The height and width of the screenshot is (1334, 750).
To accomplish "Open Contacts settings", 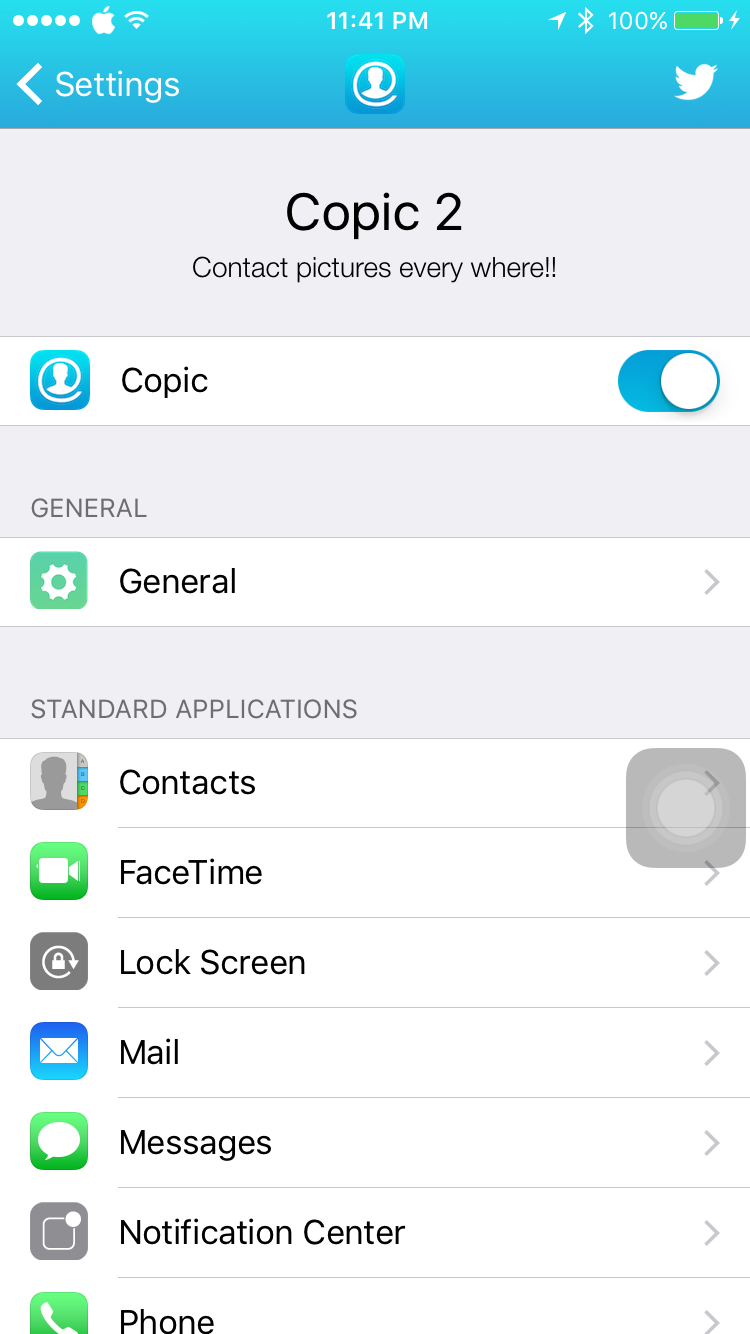I will pyautogui.click(x=375, y=783).
